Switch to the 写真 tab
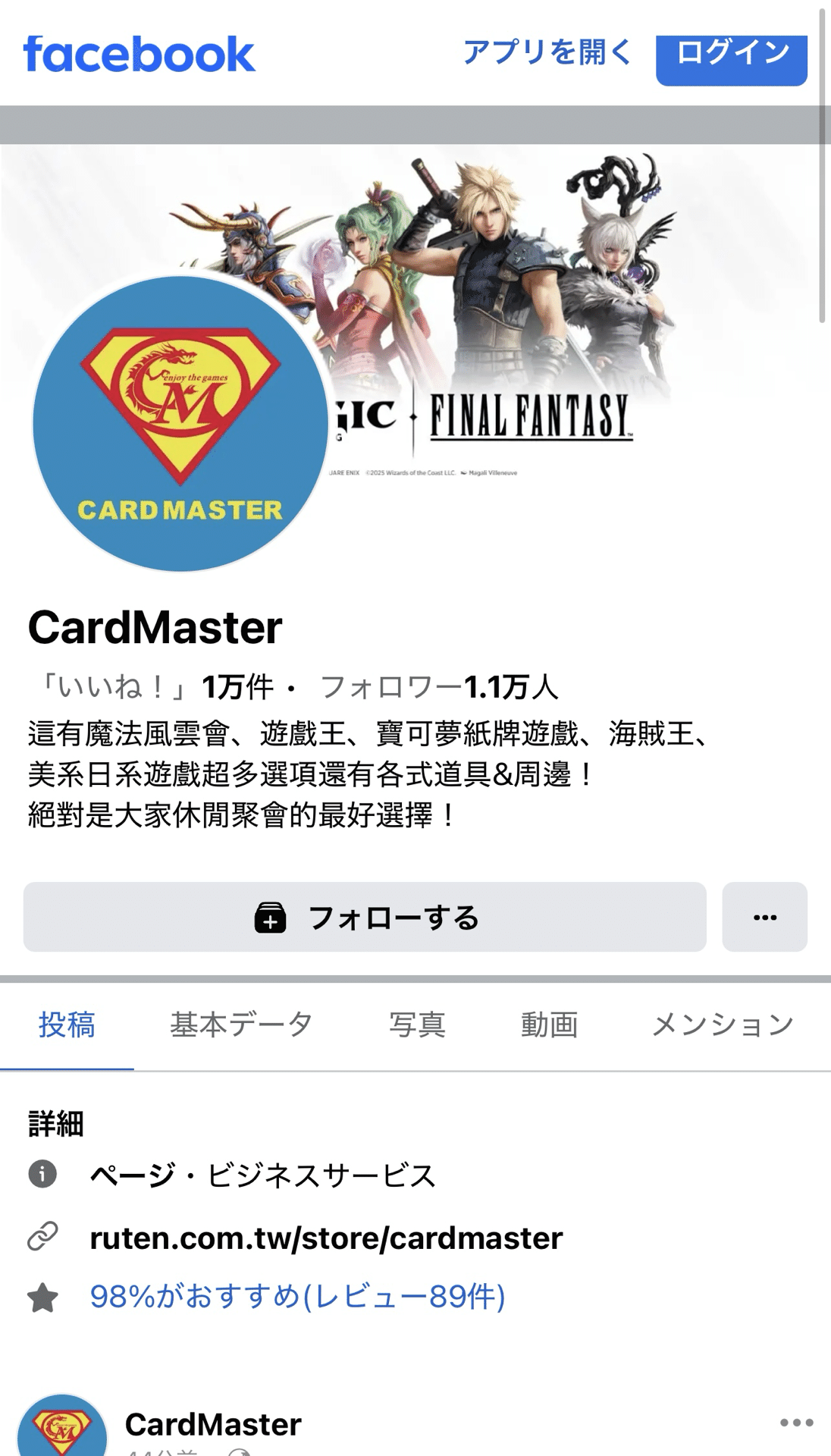Viewport: 831px width, 1456px height. tap(415, 1023)
